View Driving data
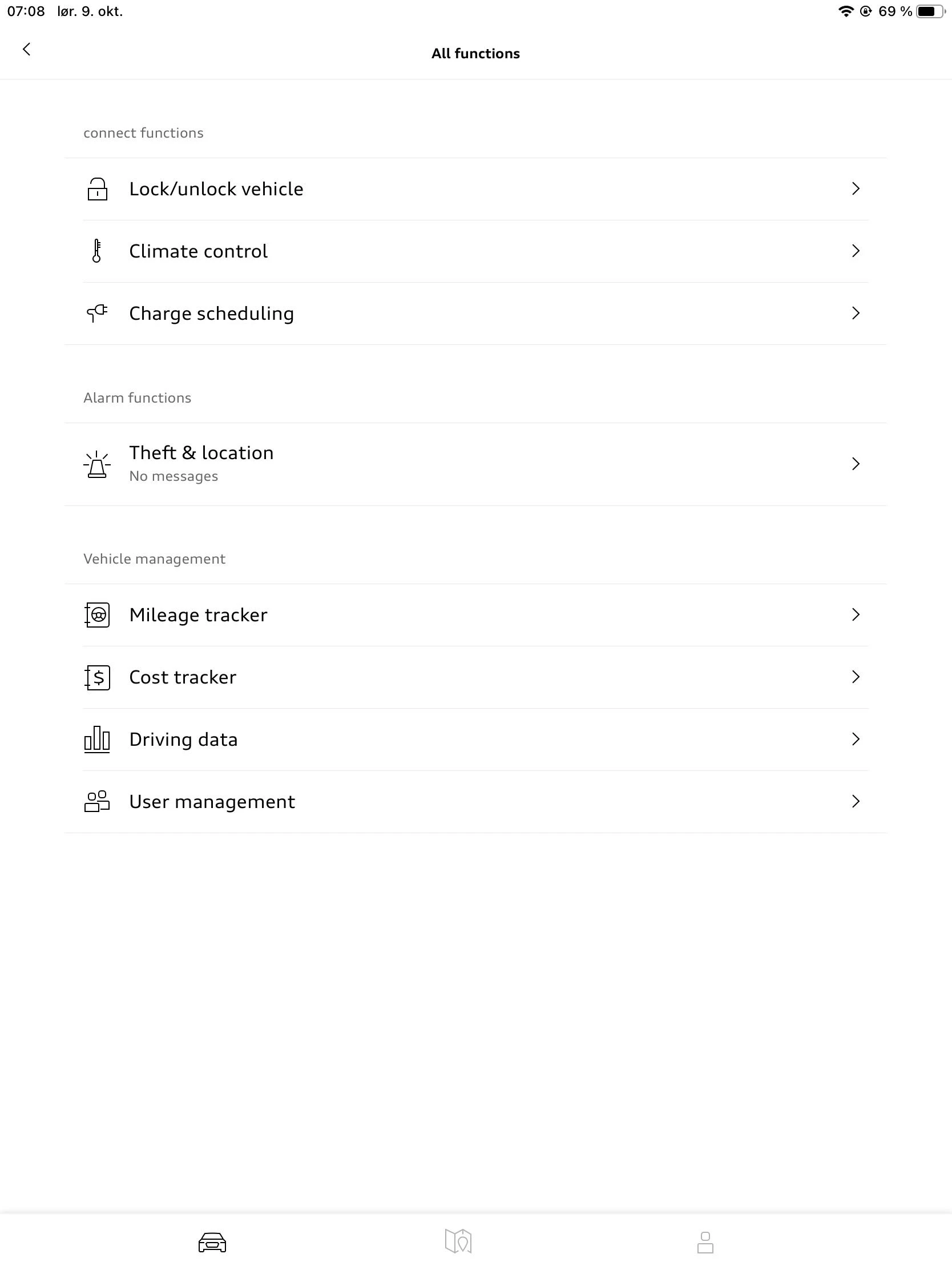Screen dimensions: 952x1270 [475, 740]
